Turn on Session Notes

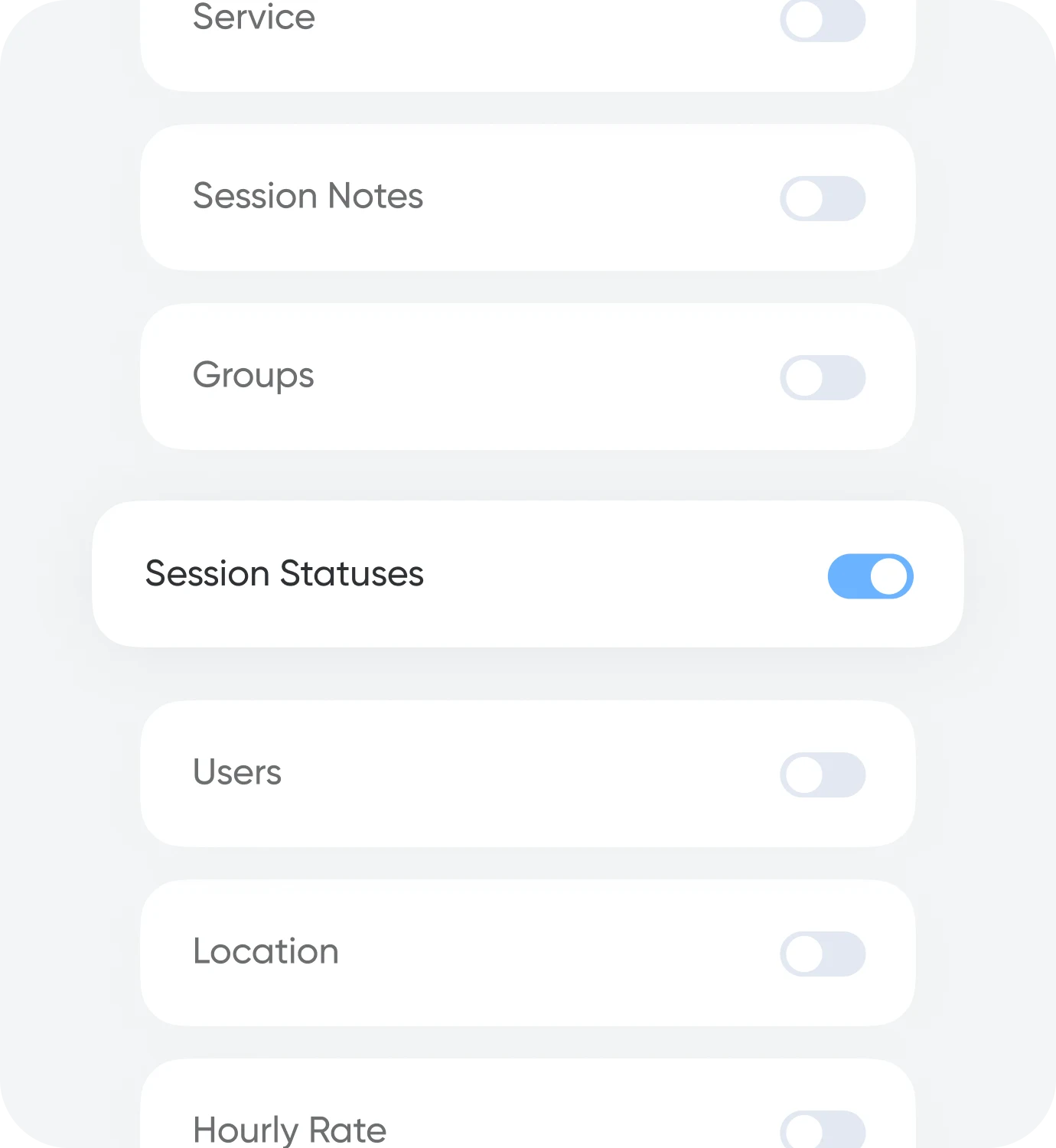click(823, 198)
